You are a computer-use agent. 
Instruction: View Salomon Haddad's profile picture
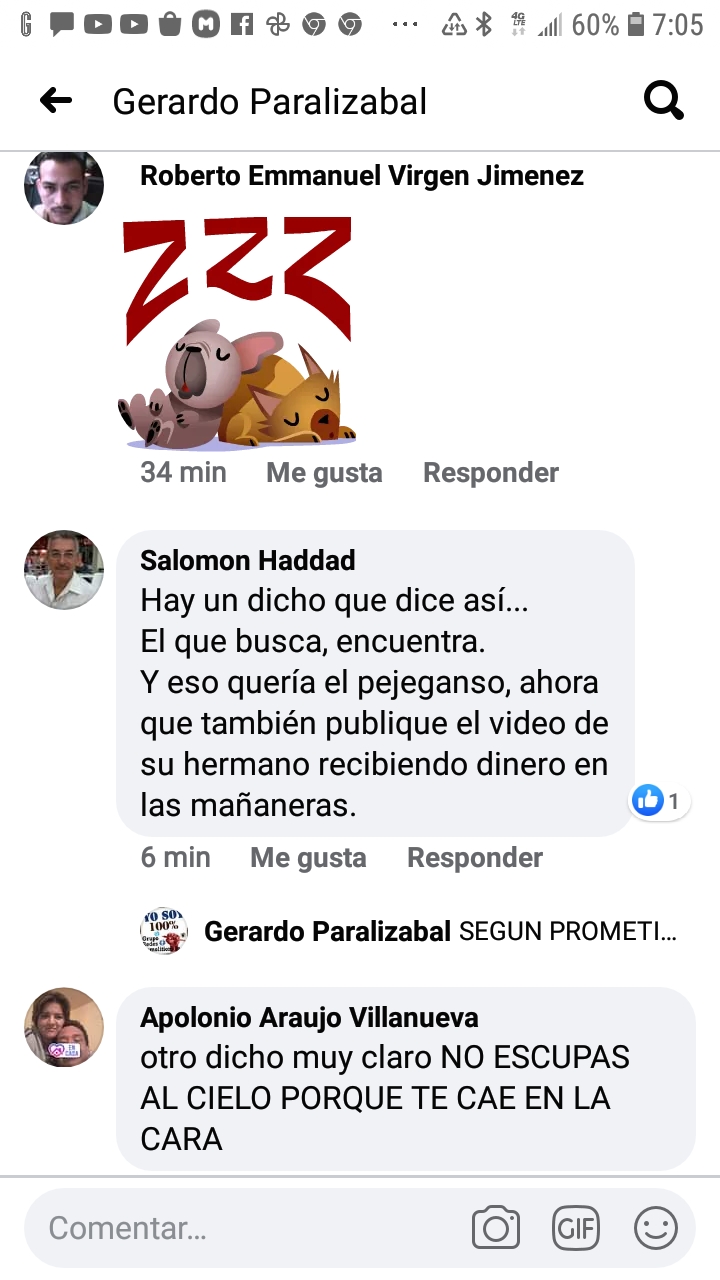click(64, 570)
